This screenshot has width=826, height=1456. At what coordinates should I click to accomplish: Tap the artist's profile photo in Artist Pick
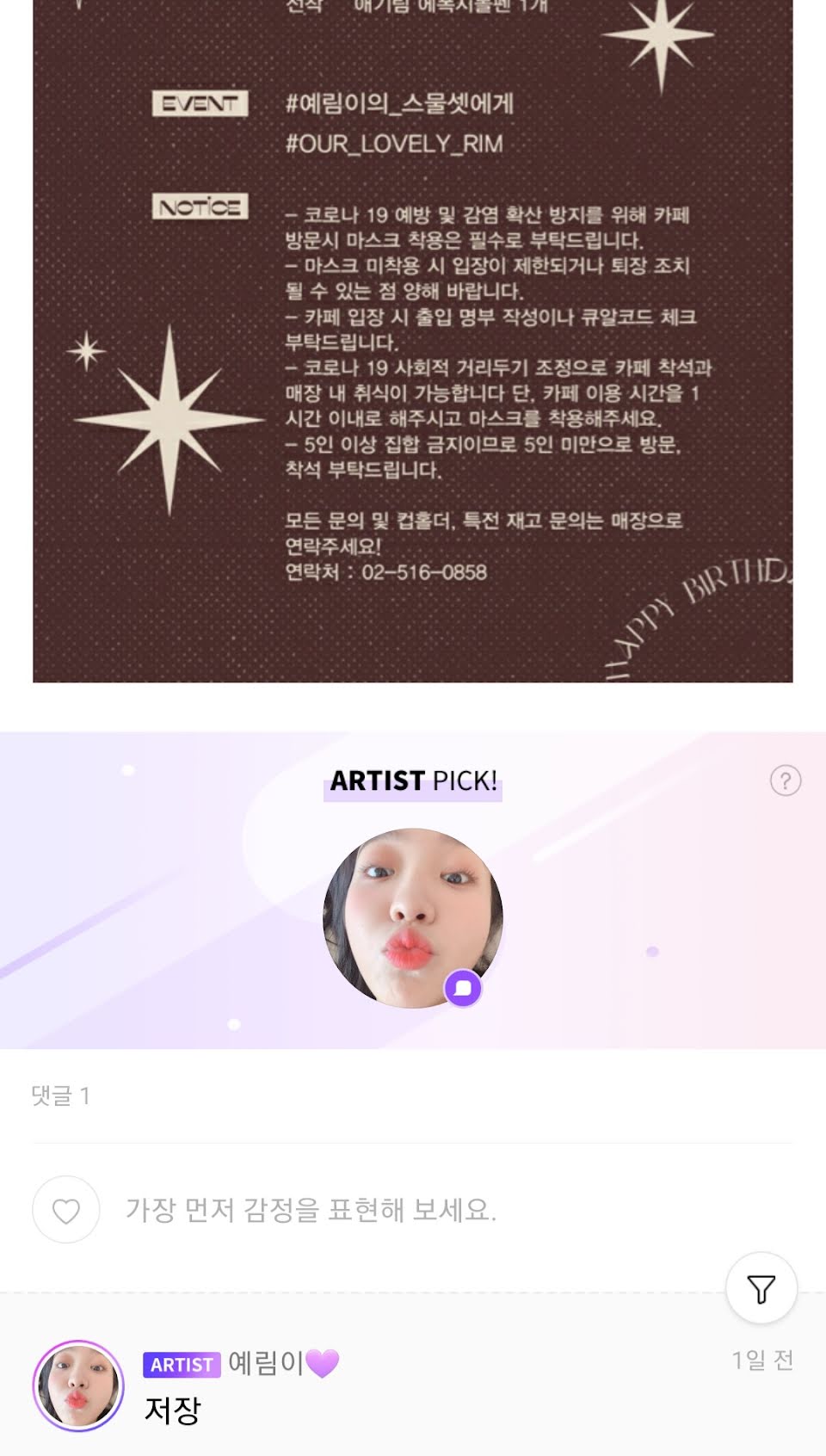[413, 917]
